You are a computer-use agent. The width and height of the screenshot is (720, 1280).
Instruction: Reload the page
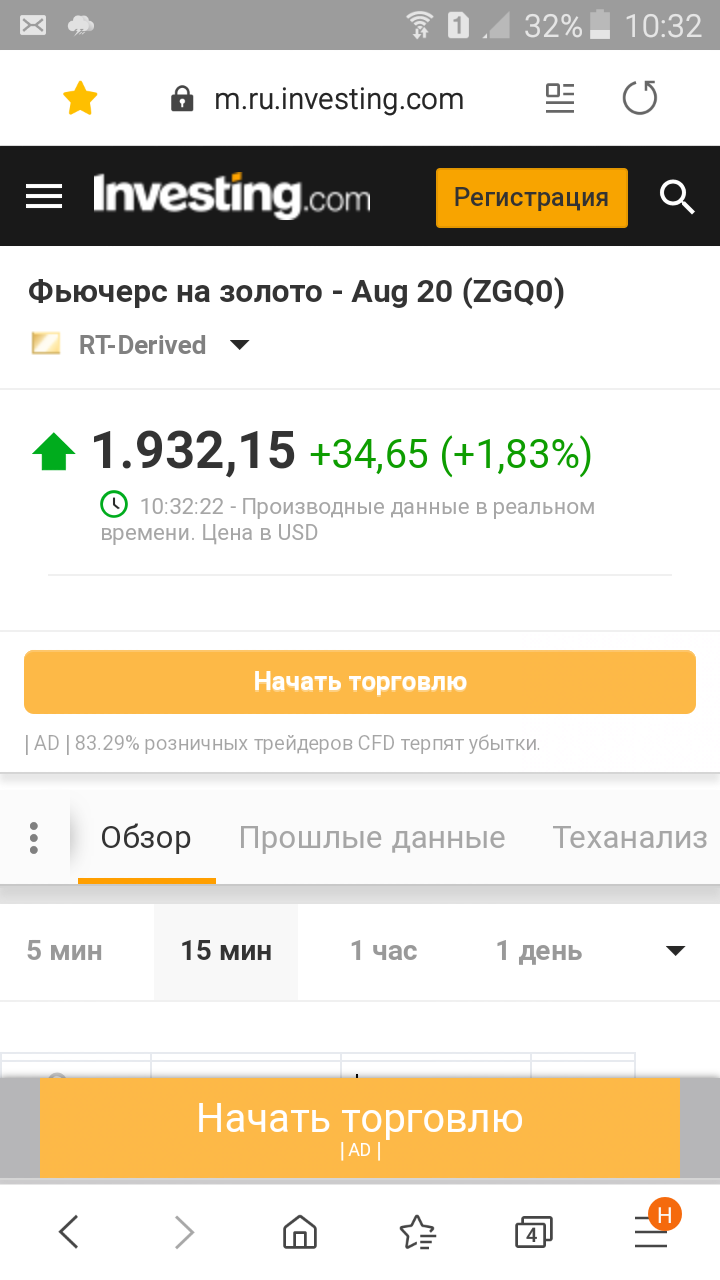click(640, 98)
